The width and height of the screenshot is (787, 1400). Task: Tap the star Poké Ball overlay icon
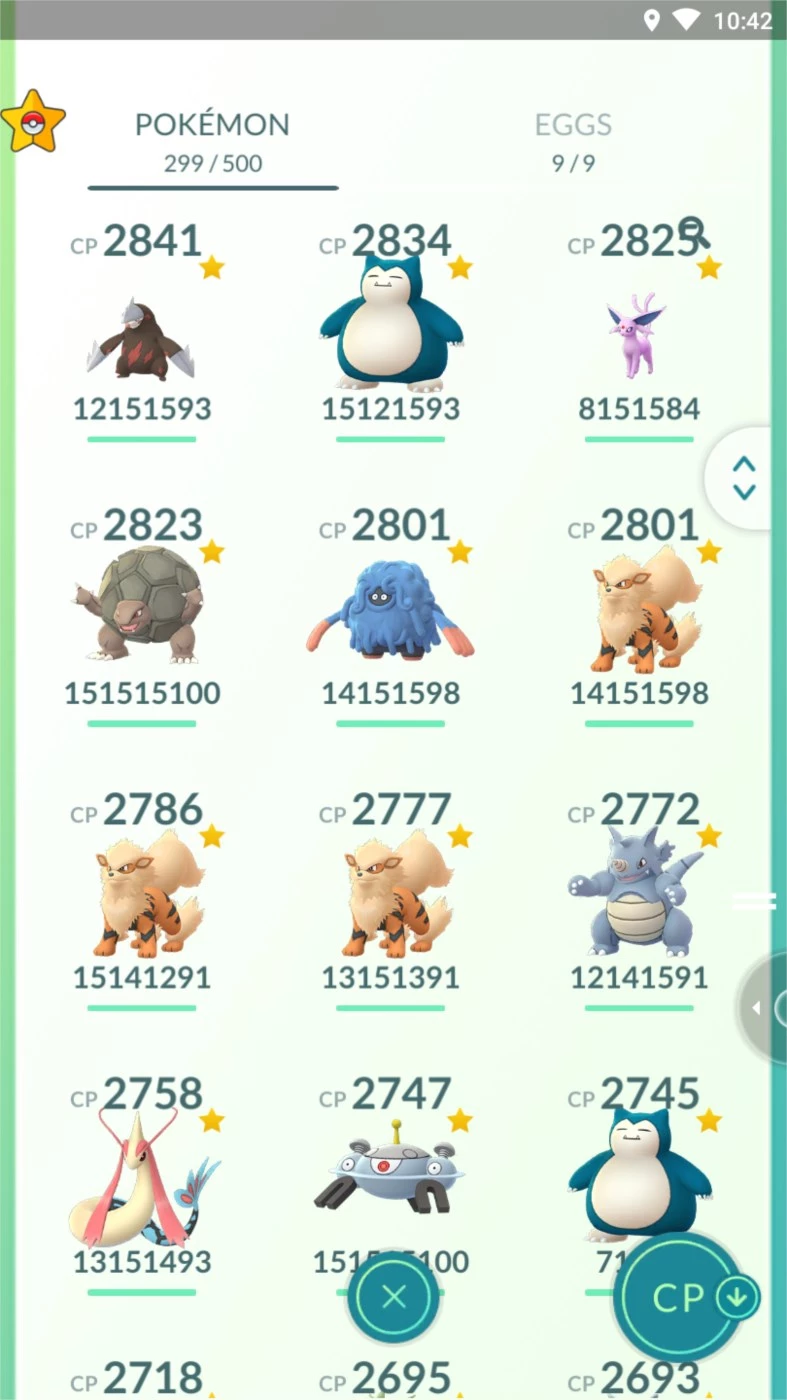32,122
